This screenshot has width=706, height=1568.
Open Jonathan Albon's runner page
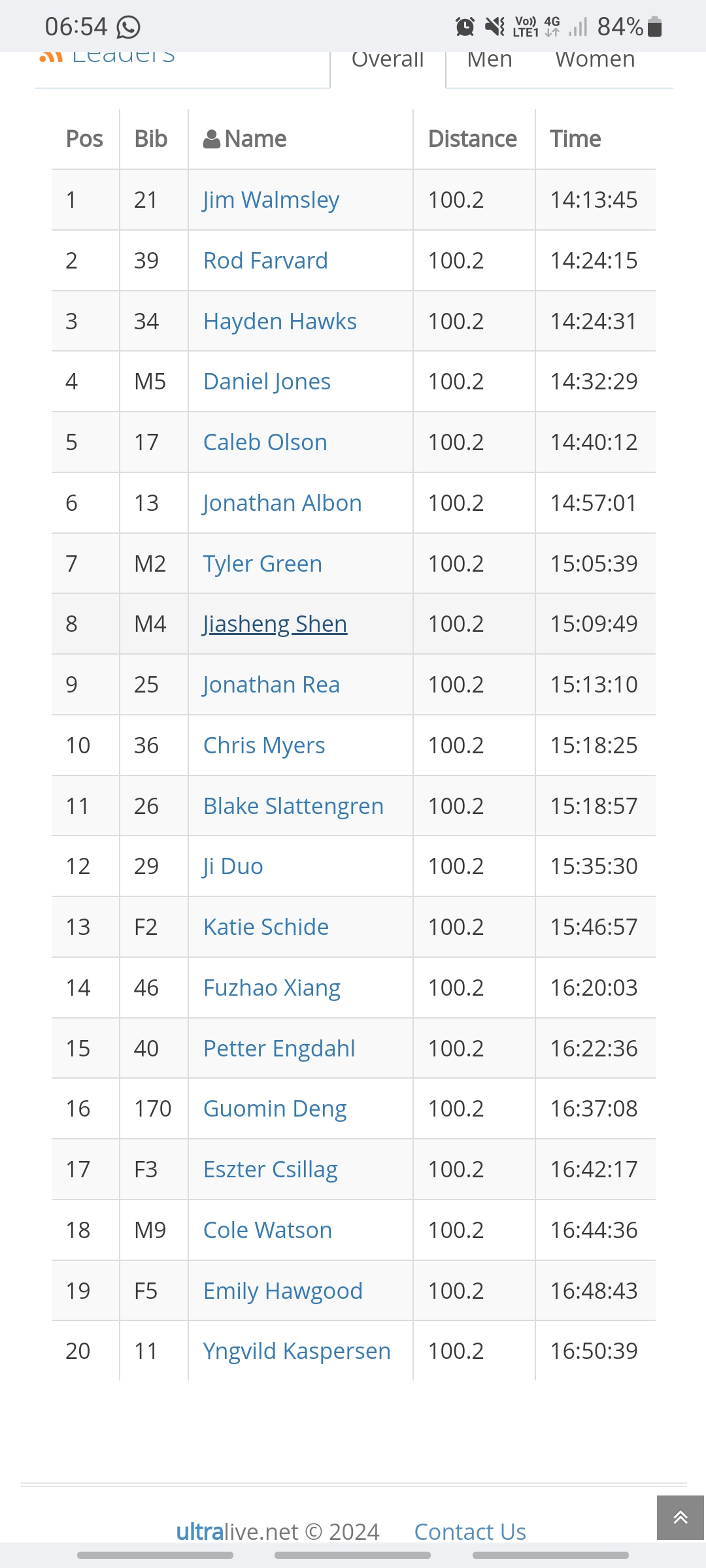(282, 503)
